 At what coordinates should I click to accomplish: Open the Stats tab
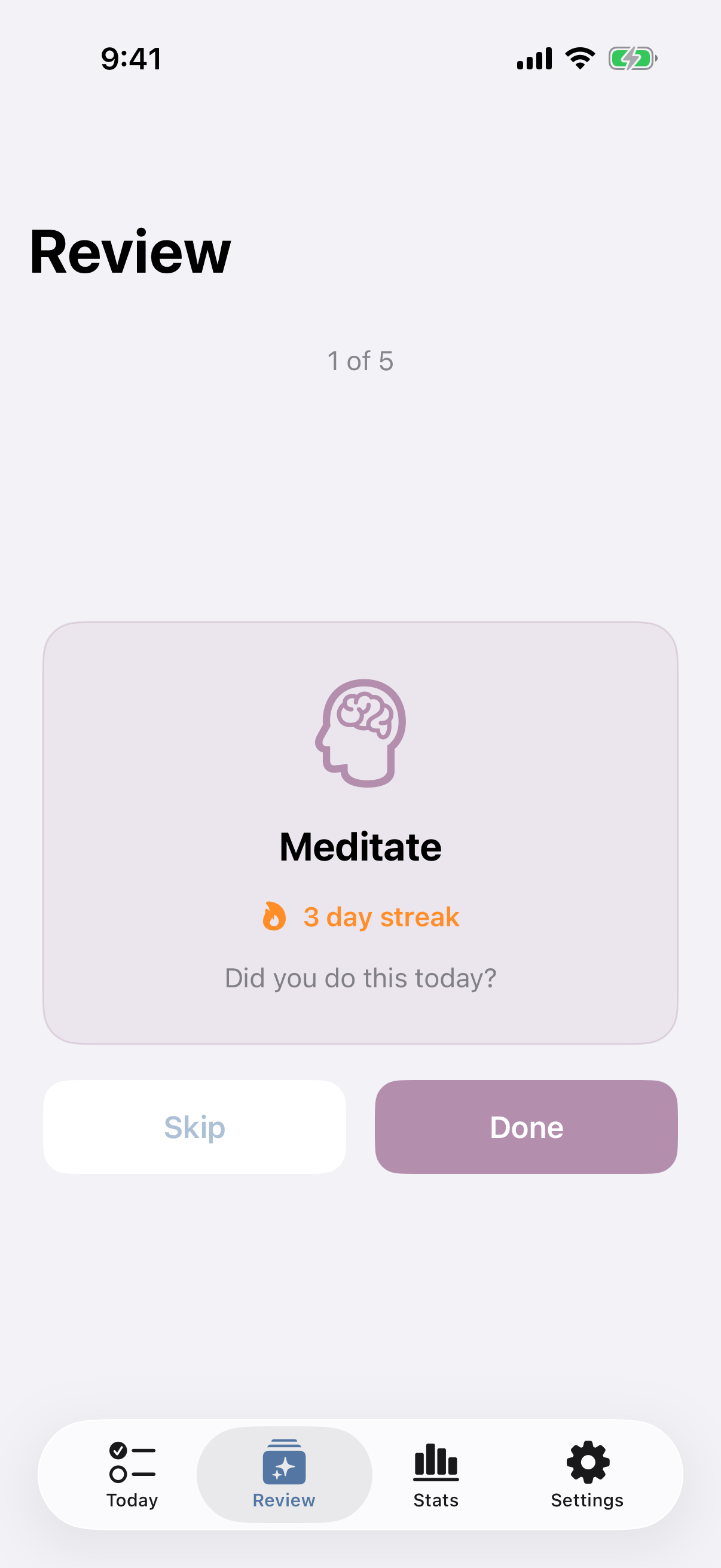click(436, 1474)
